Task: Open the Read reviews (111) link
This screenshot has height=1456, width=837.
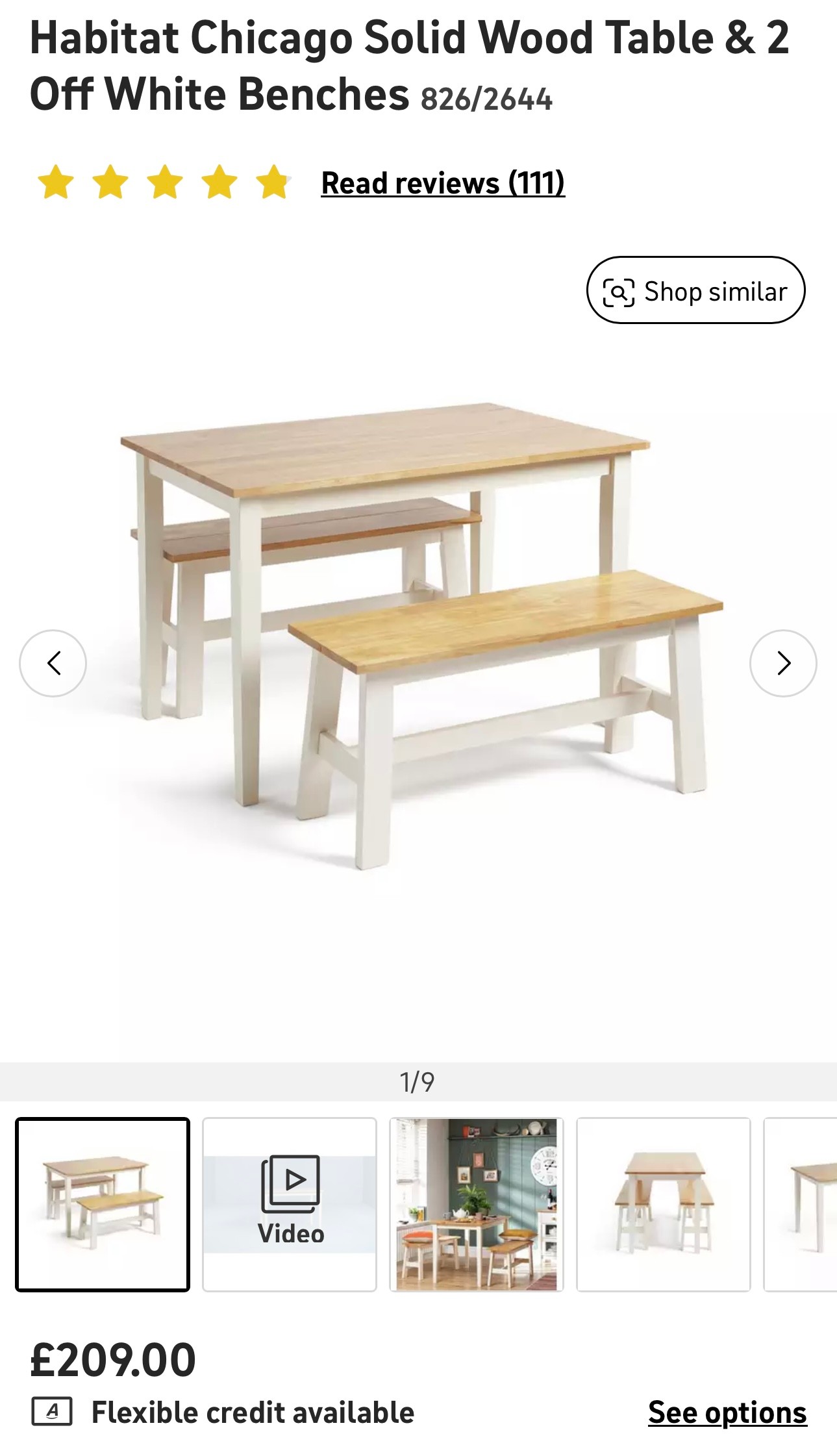Action: (443, 183)
